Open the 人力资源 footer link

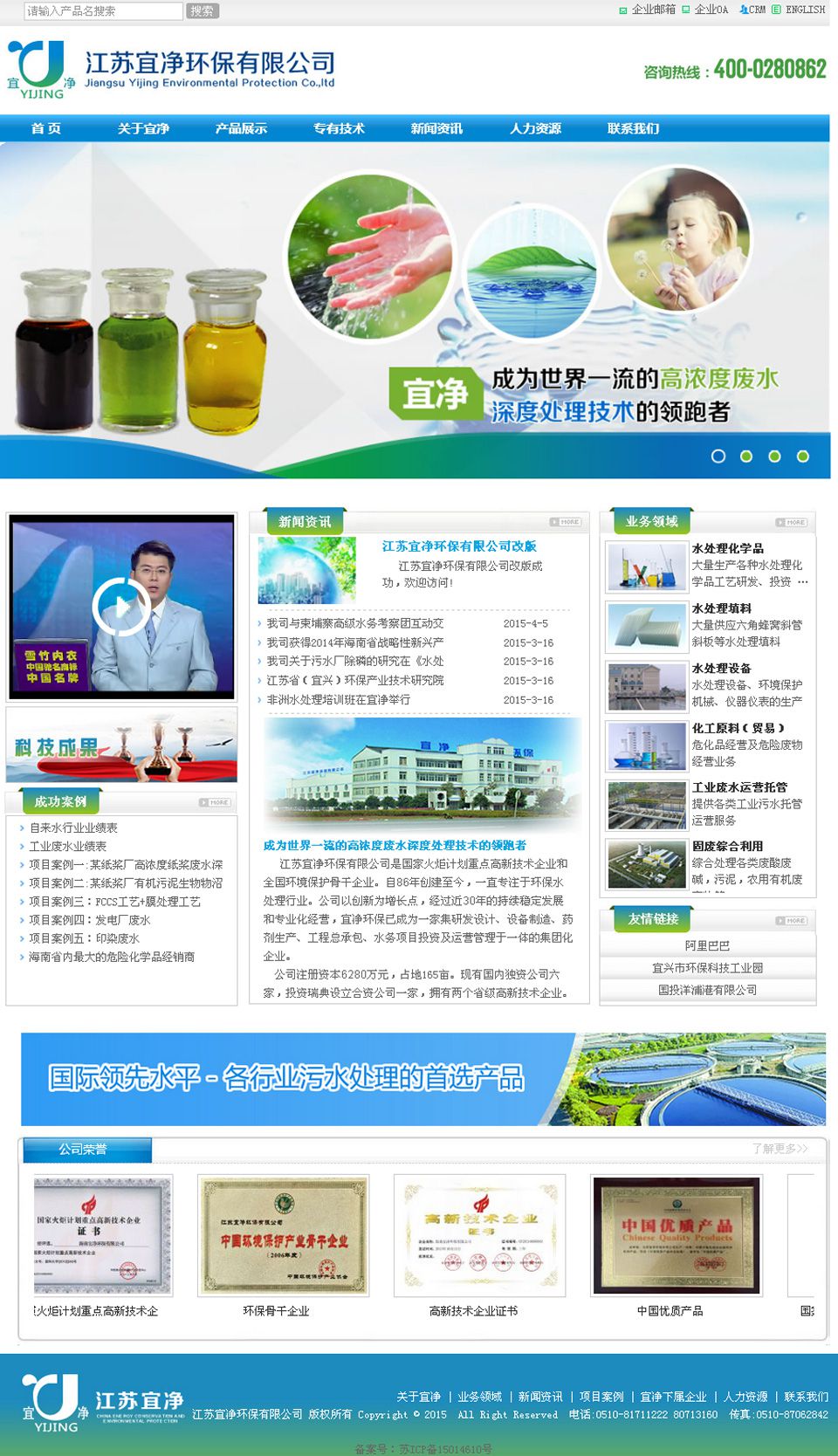point(745,1397)
